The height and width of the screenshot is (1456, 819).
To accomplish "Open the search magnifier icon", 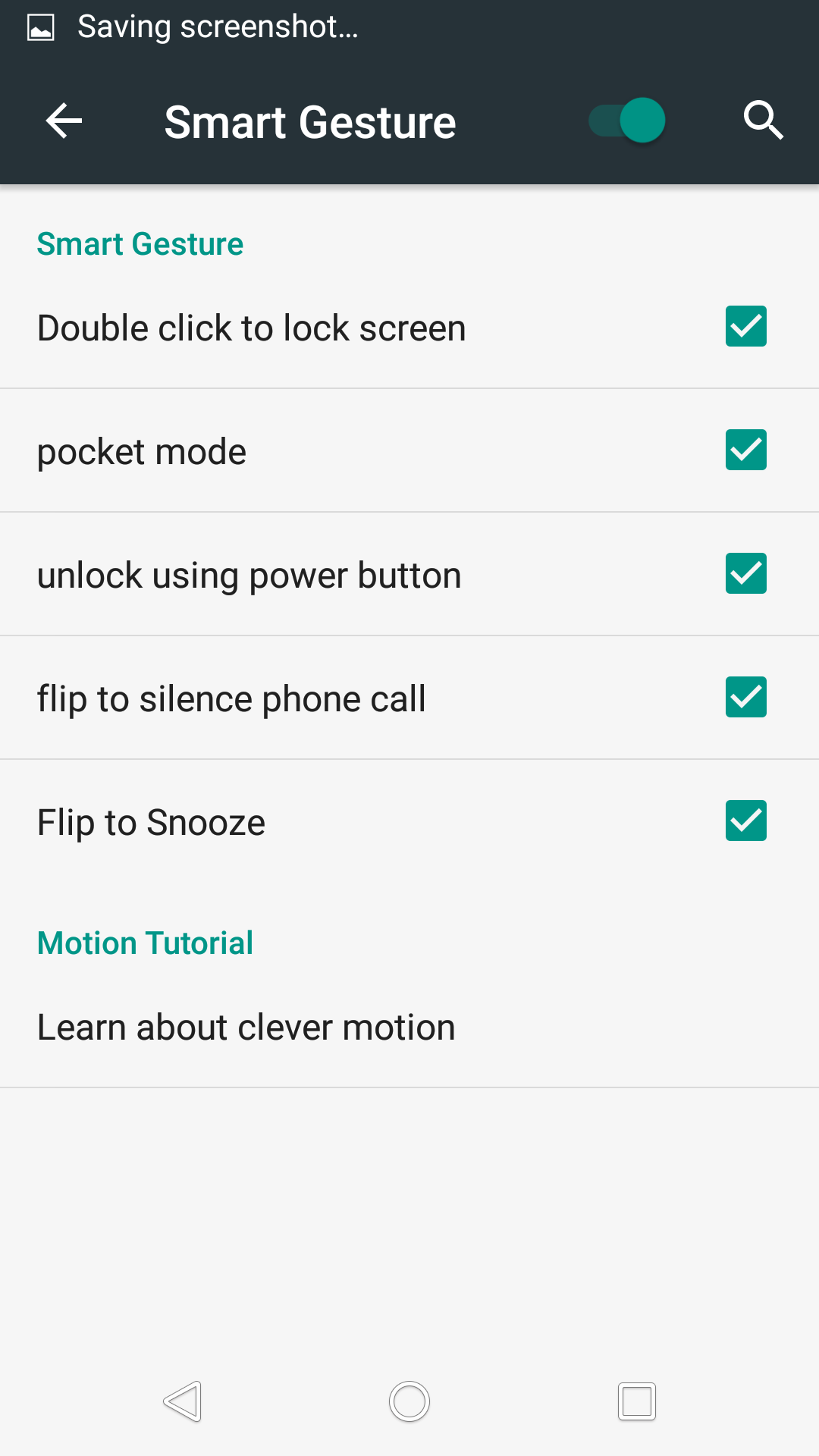I will [x=762, y=121].
